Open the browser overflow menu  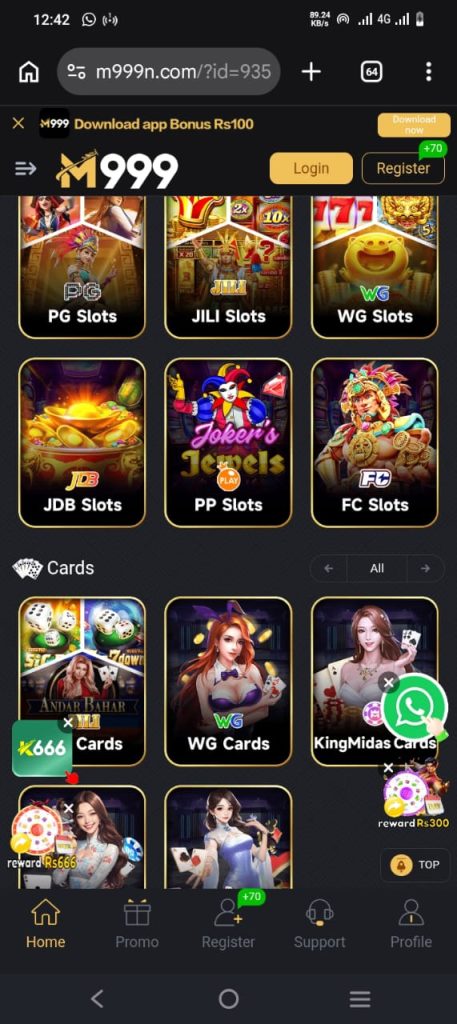click(428, 72)
